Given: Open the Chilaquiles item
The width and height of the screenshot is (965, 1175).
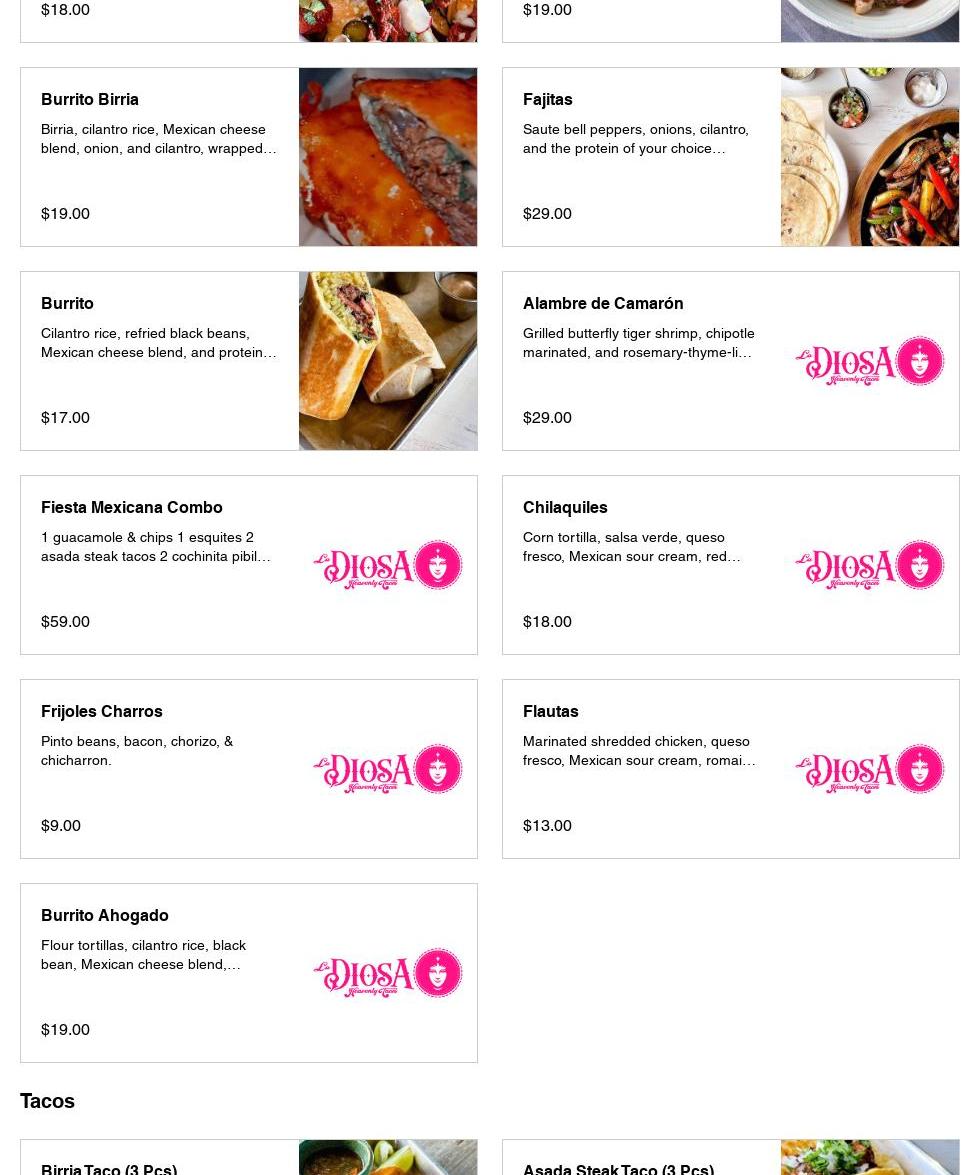Looking at the screenshot, I should pos(730,565).
